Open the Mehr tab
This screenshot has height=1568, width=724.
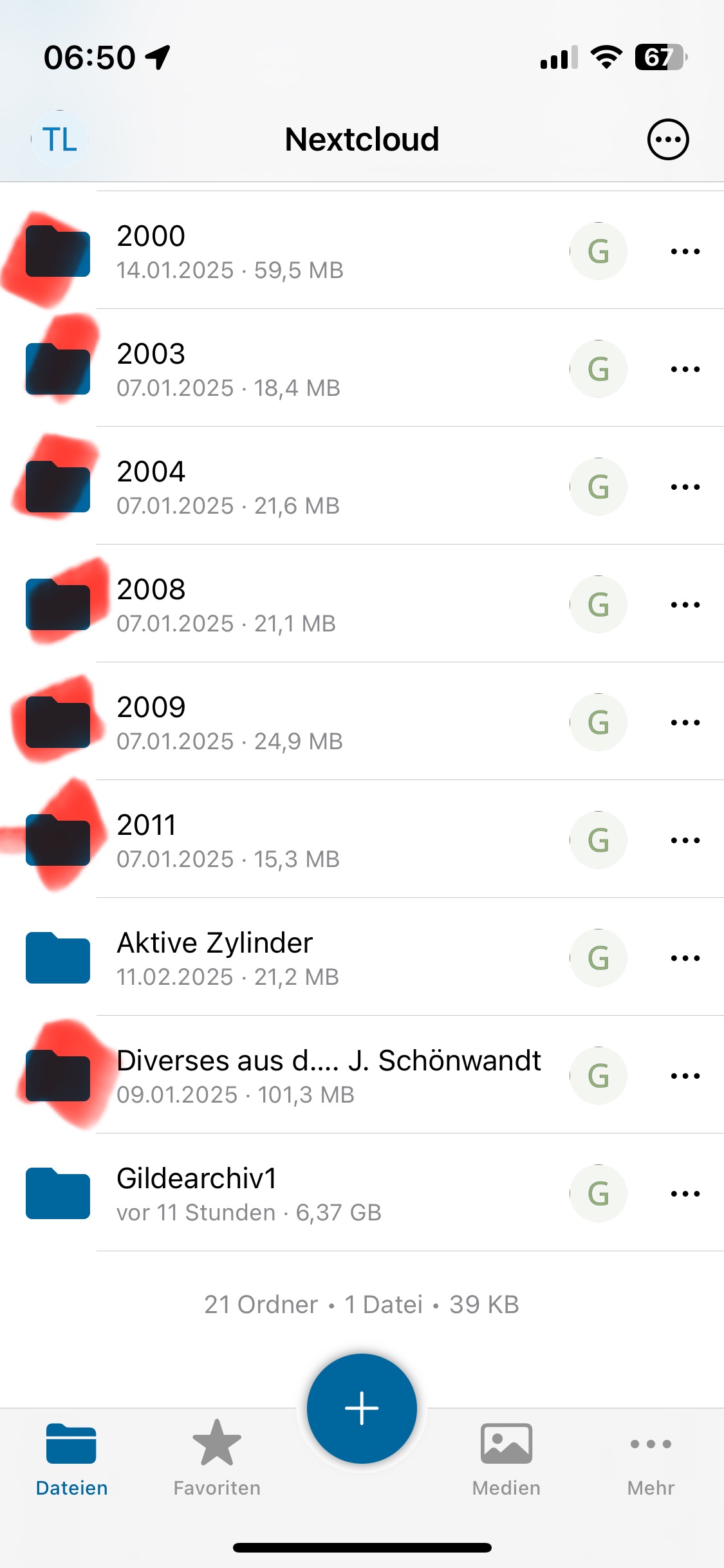[x=651, y=1459]
